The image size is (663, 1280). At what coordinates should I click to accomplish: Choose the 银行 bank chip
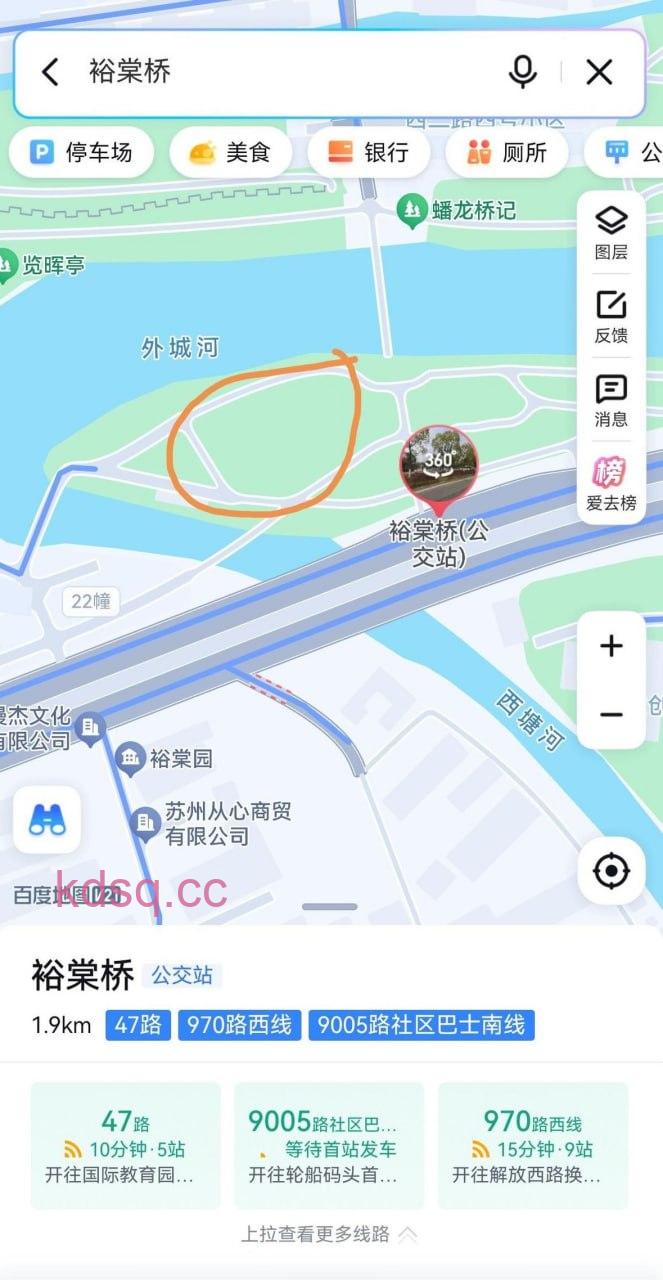369,153
